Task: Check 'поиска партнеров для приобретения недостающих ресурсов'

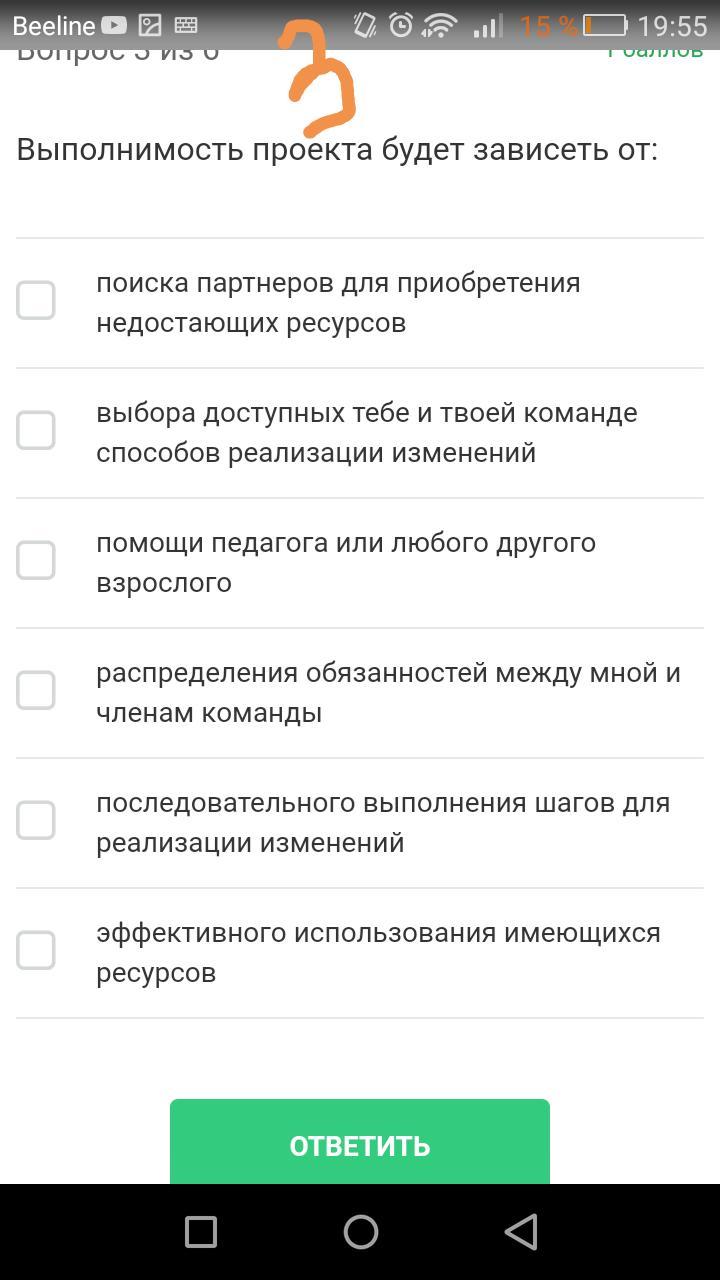Action: [x=36, y=301]
